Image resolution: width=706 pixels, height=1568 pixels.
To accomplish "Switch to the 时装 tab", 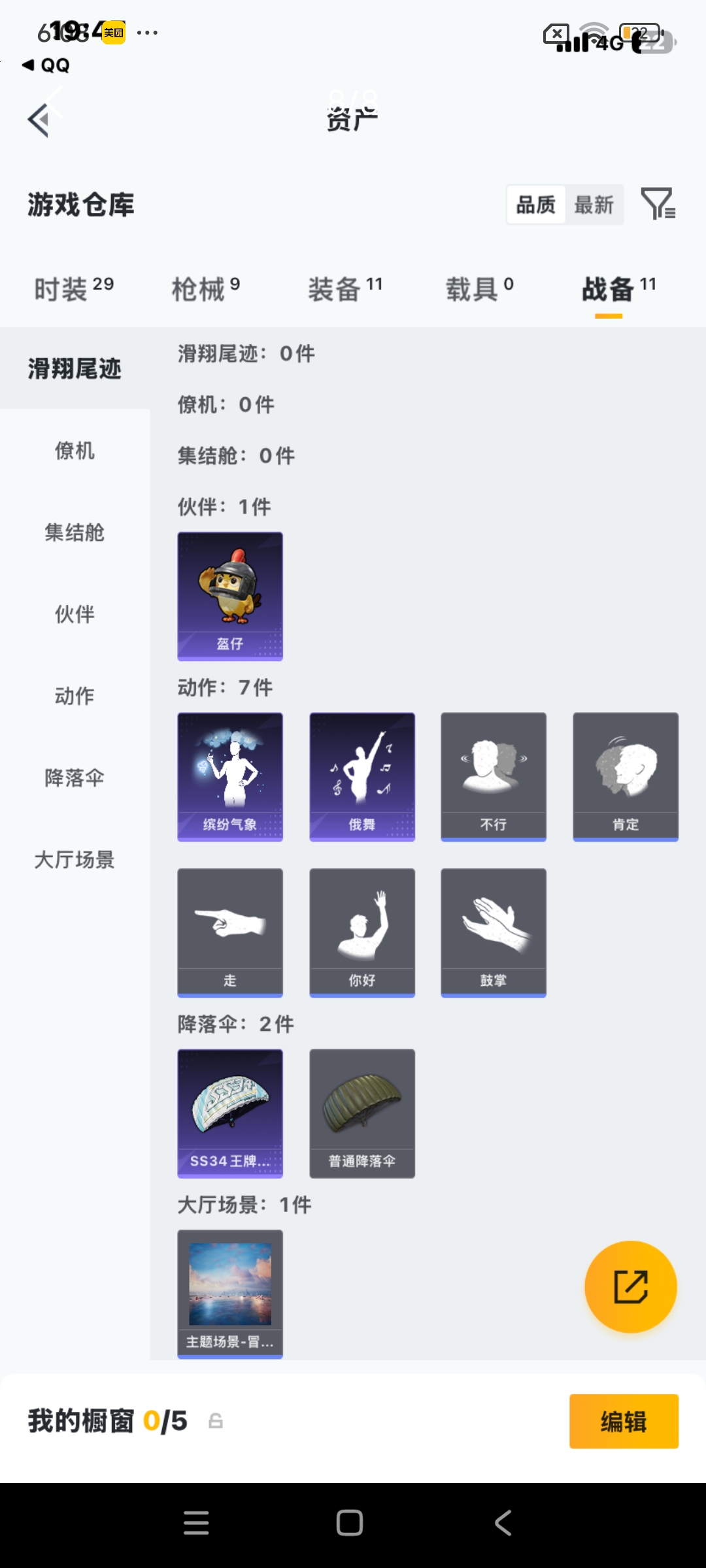I will click(74, 289).
